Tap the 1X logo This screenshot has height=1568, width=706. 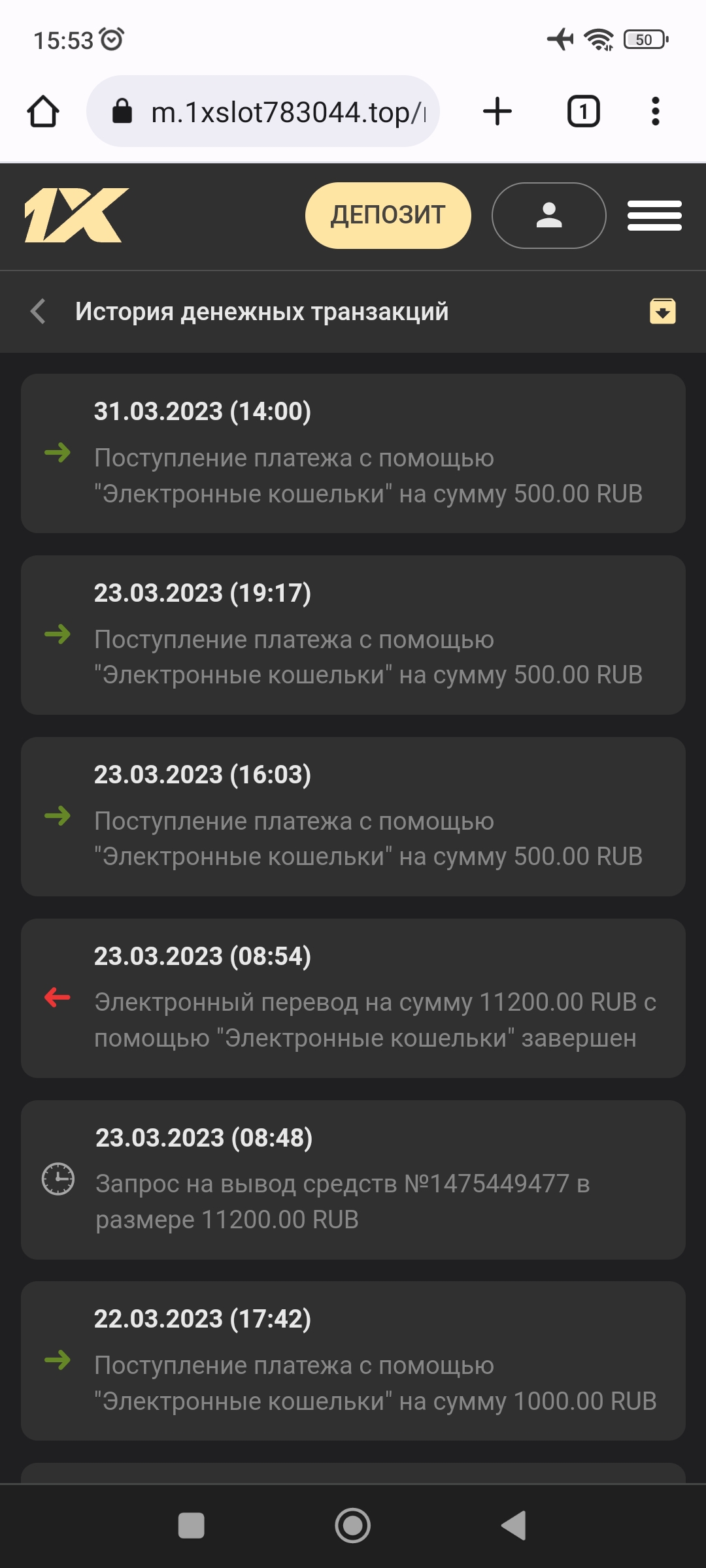coord(76,216)
